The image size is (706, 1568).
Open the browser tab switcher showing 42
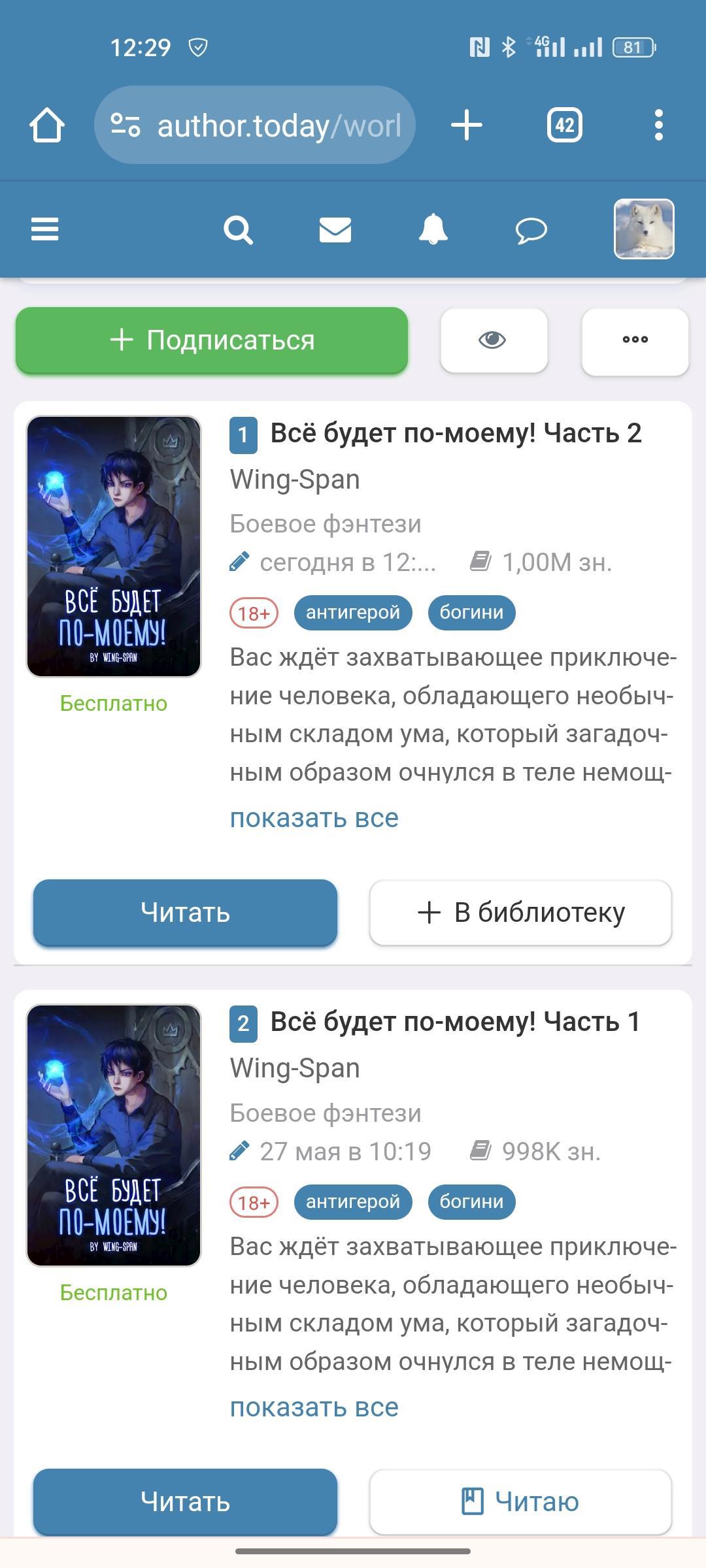point(564,125)
